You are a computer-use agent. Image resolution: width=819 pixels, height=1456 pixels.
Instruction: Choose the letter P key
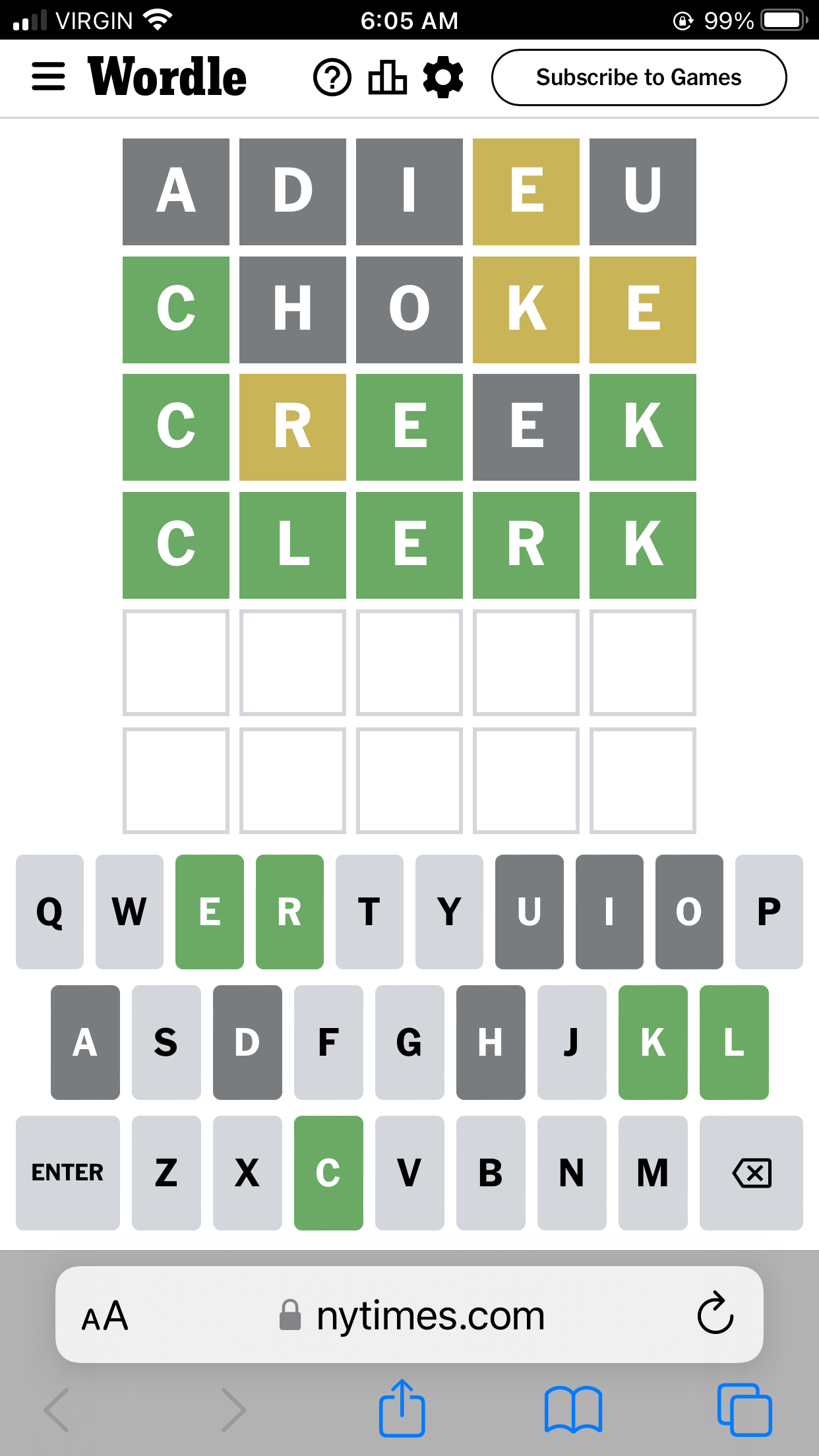pos(769,912)
